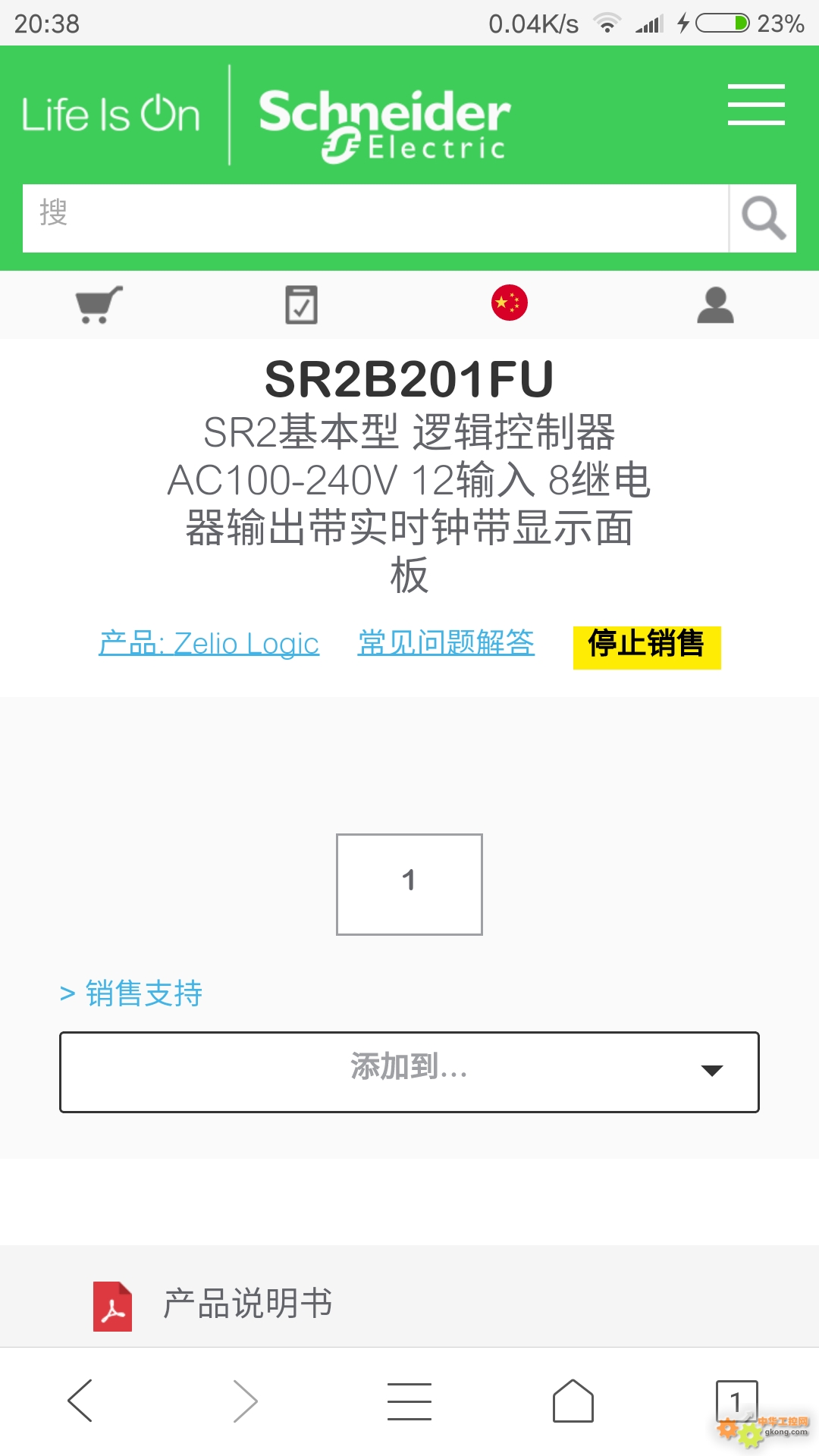Viewport: 819px width, 1456px height.
Task: Open the browser menu in bottom bar
Action: [409, 1401]
